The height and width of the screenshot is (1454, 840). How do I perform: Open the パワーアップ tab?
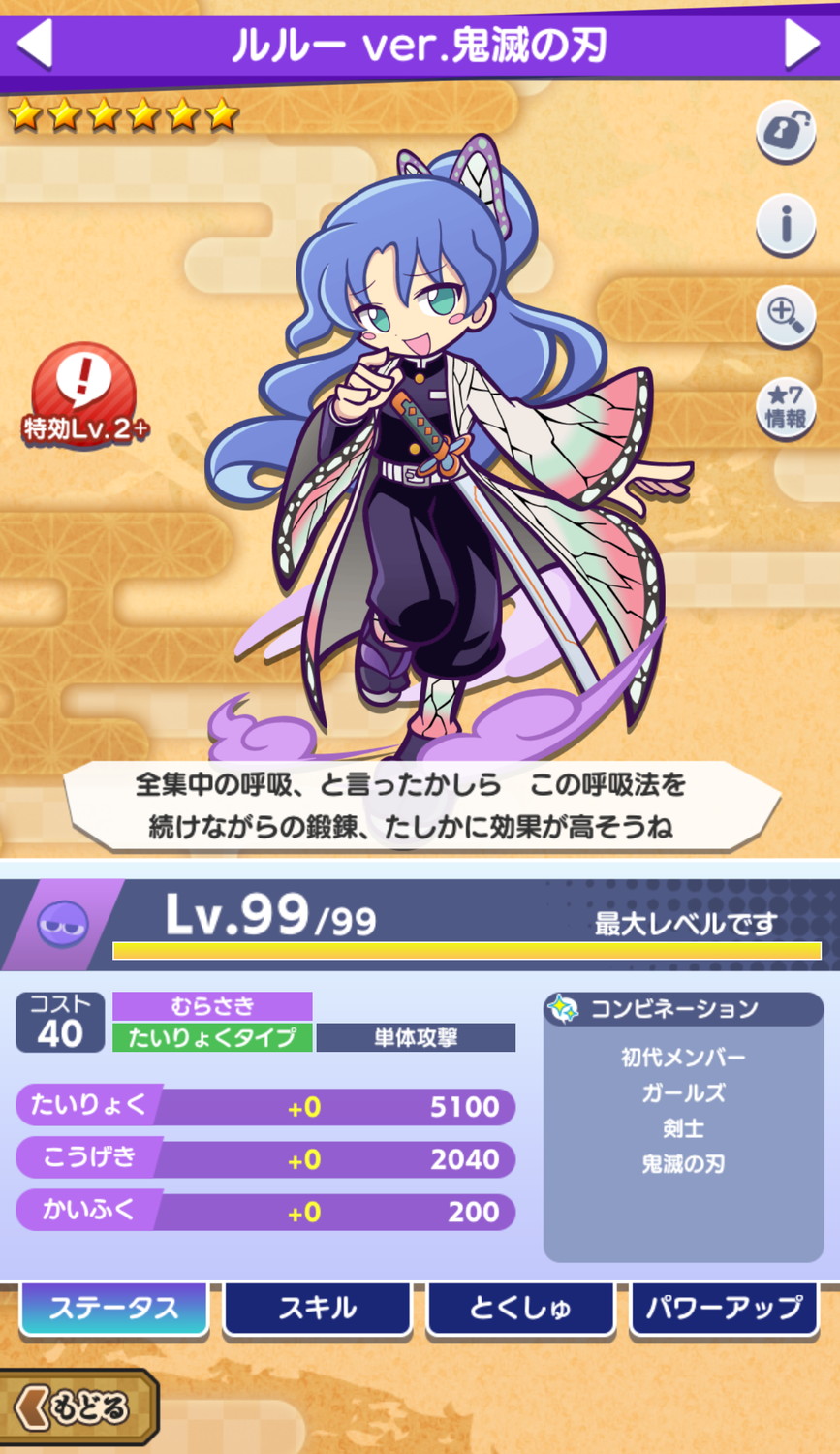pyautogui.click(x=724, y=1309)
